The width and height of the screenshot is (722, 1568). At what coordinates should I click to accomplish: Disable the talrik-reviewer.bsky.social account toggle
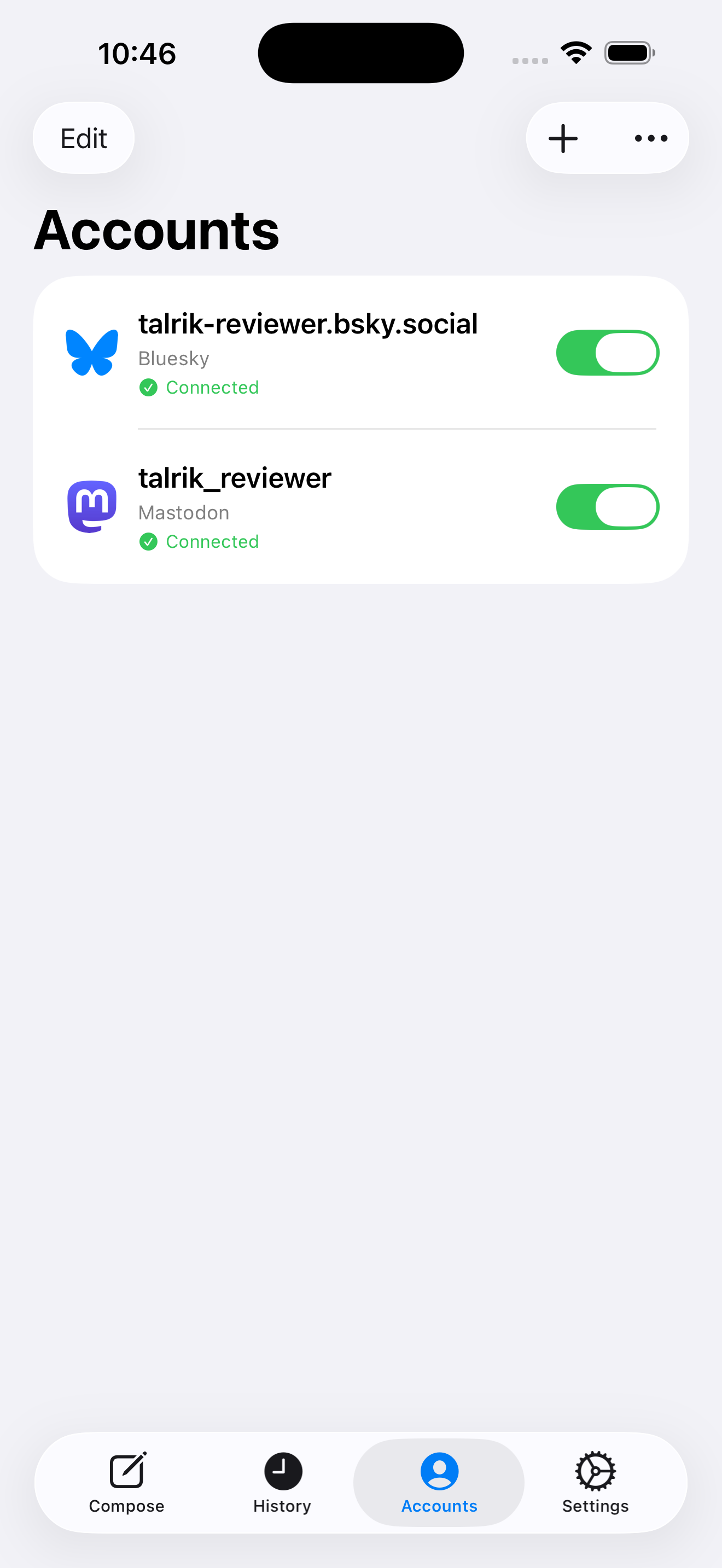(x=607, y=352)
